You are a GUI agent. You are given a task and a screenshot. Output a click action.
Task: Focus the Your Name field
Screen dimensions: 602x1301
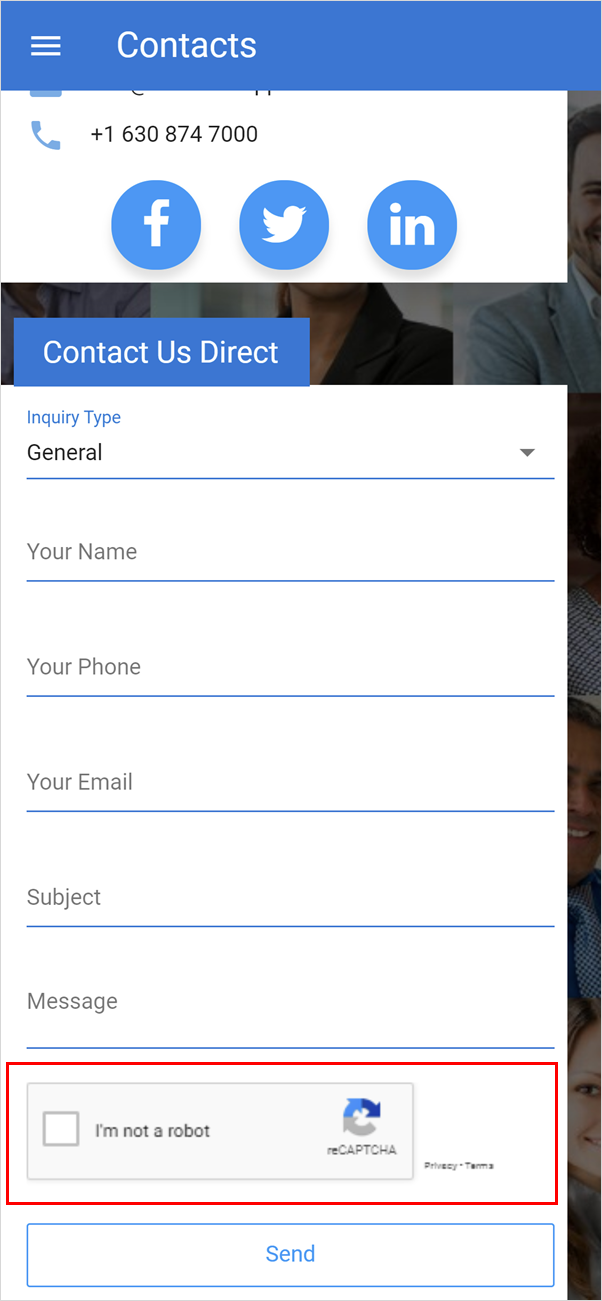click(x=290, y=553)
